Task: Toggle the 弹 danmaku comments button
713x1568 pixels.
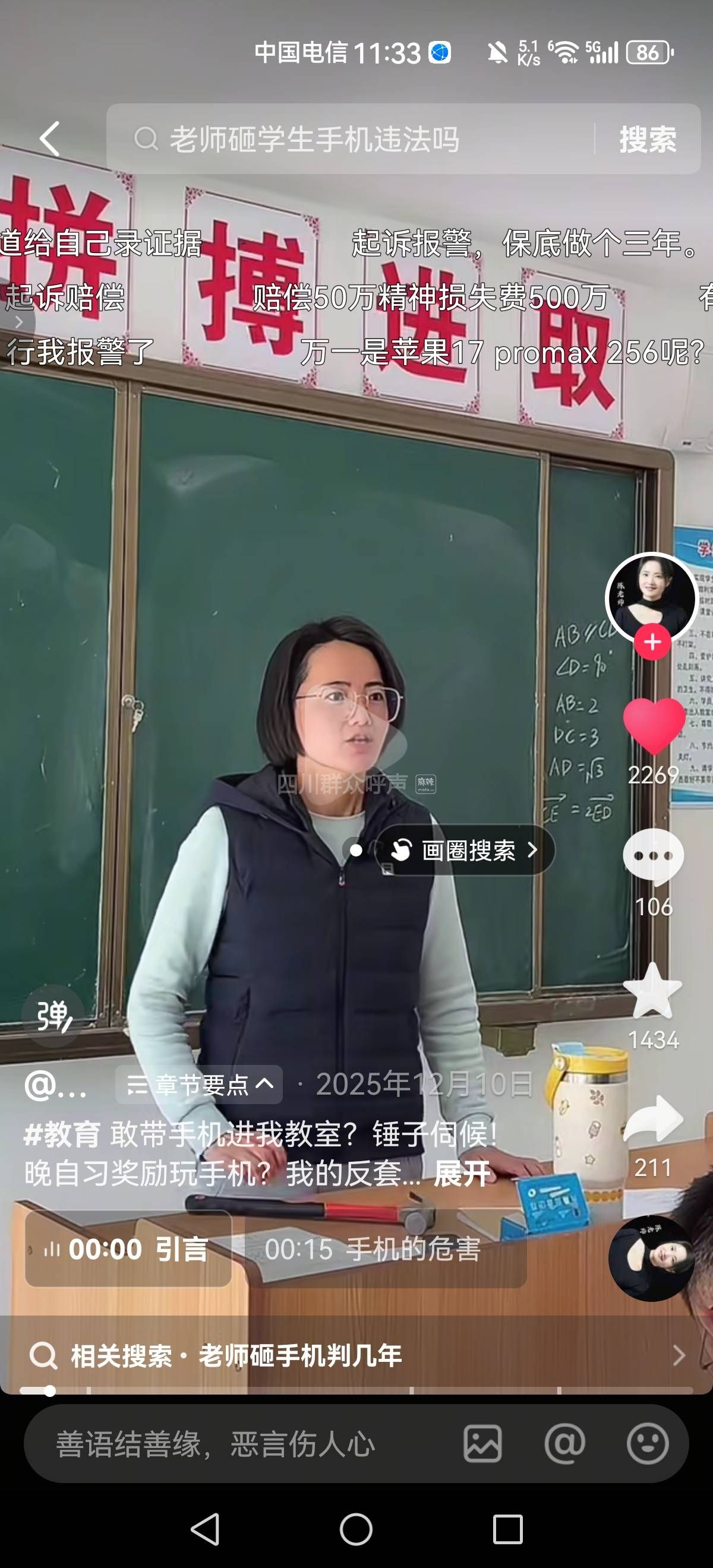Action: [53, 1015]
